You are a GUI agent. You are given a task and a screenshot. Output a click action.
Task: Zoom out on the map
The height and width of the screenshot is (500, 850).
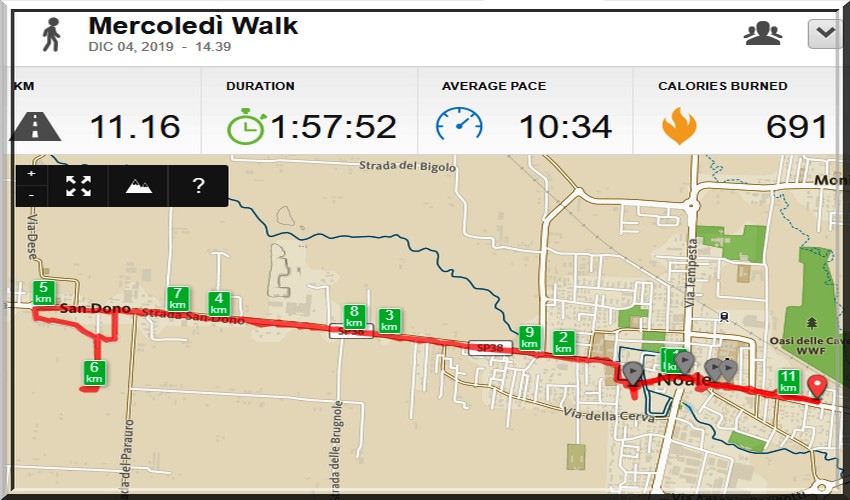click(31, 195)
